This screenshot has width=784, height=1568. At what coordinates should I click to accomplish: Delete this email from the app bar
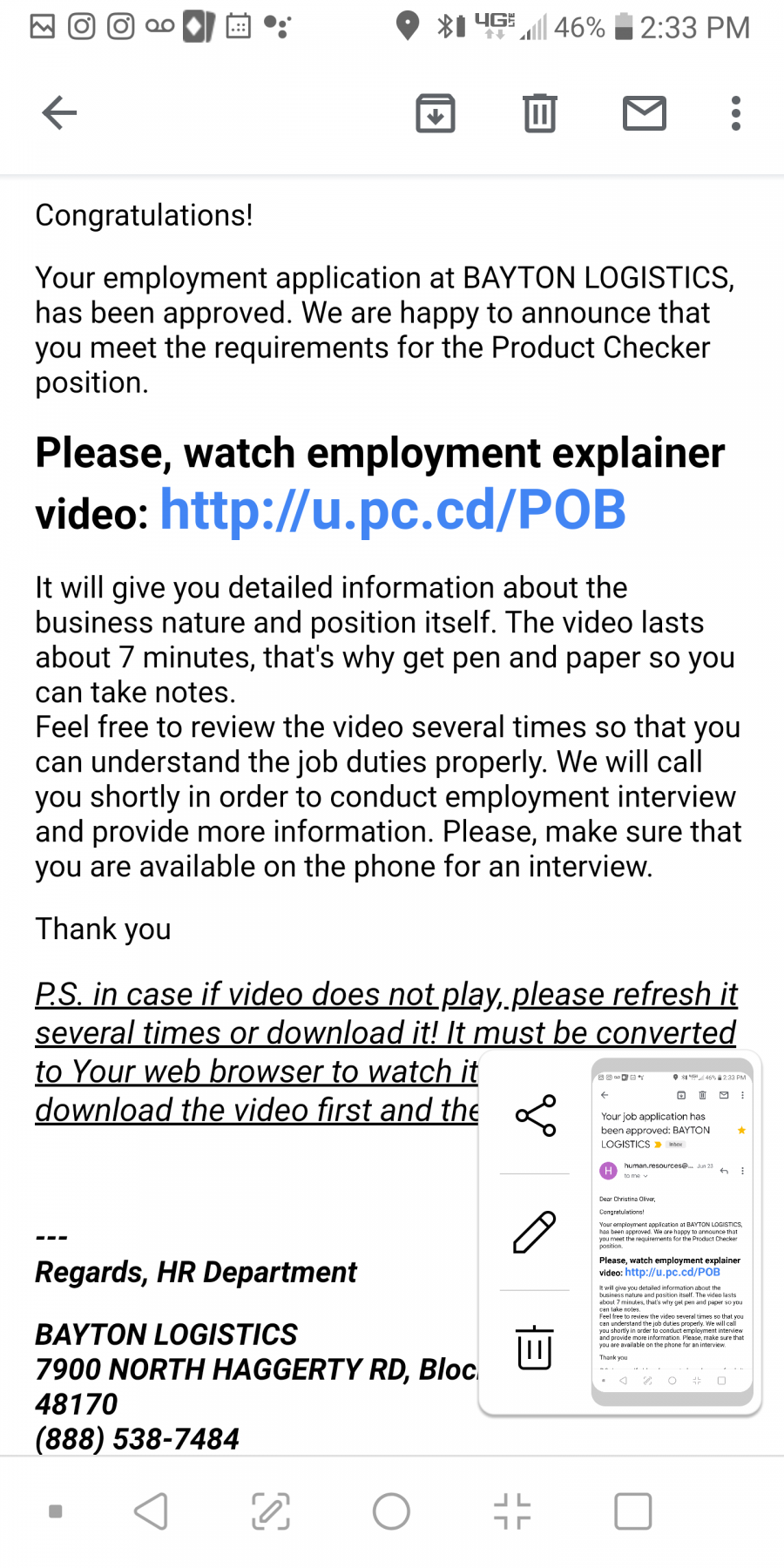540,113
